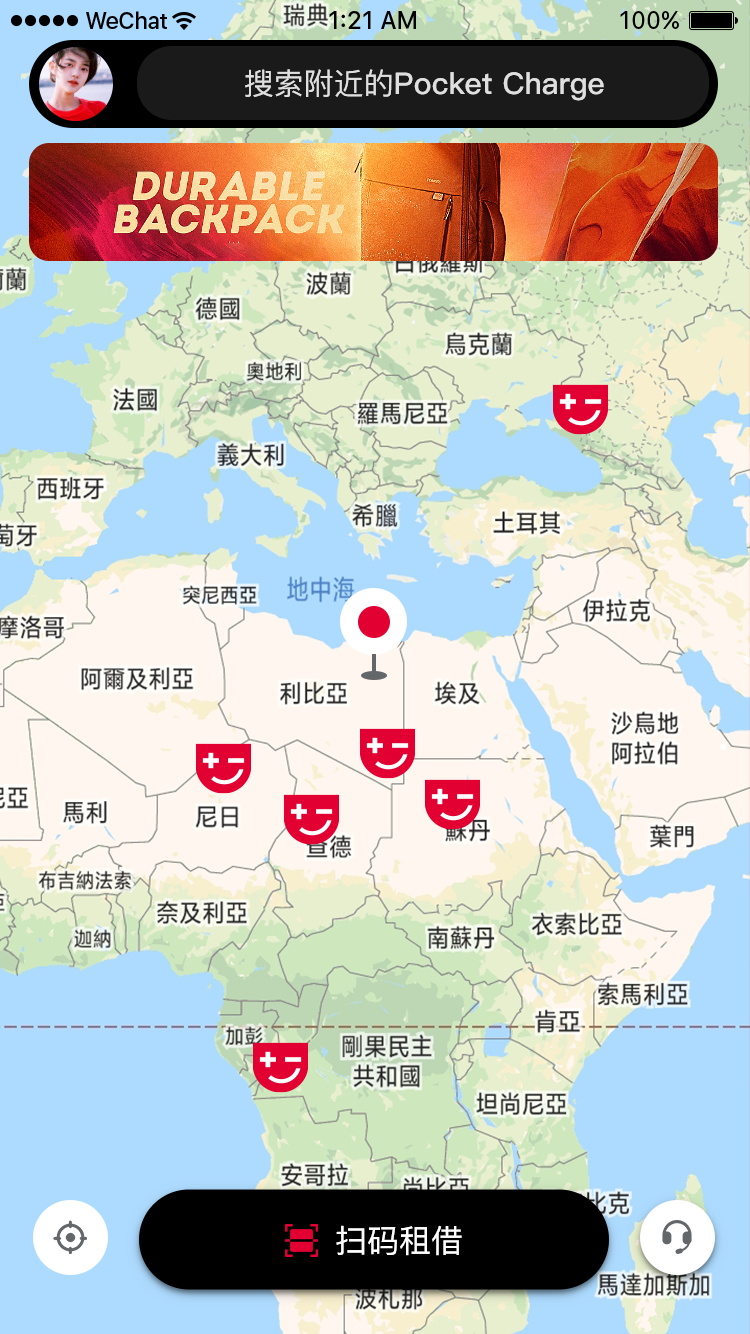Recenter map on my location
Image resolution: width=750 pixels, height=1334 pixels.
[x=70, y=1238]
